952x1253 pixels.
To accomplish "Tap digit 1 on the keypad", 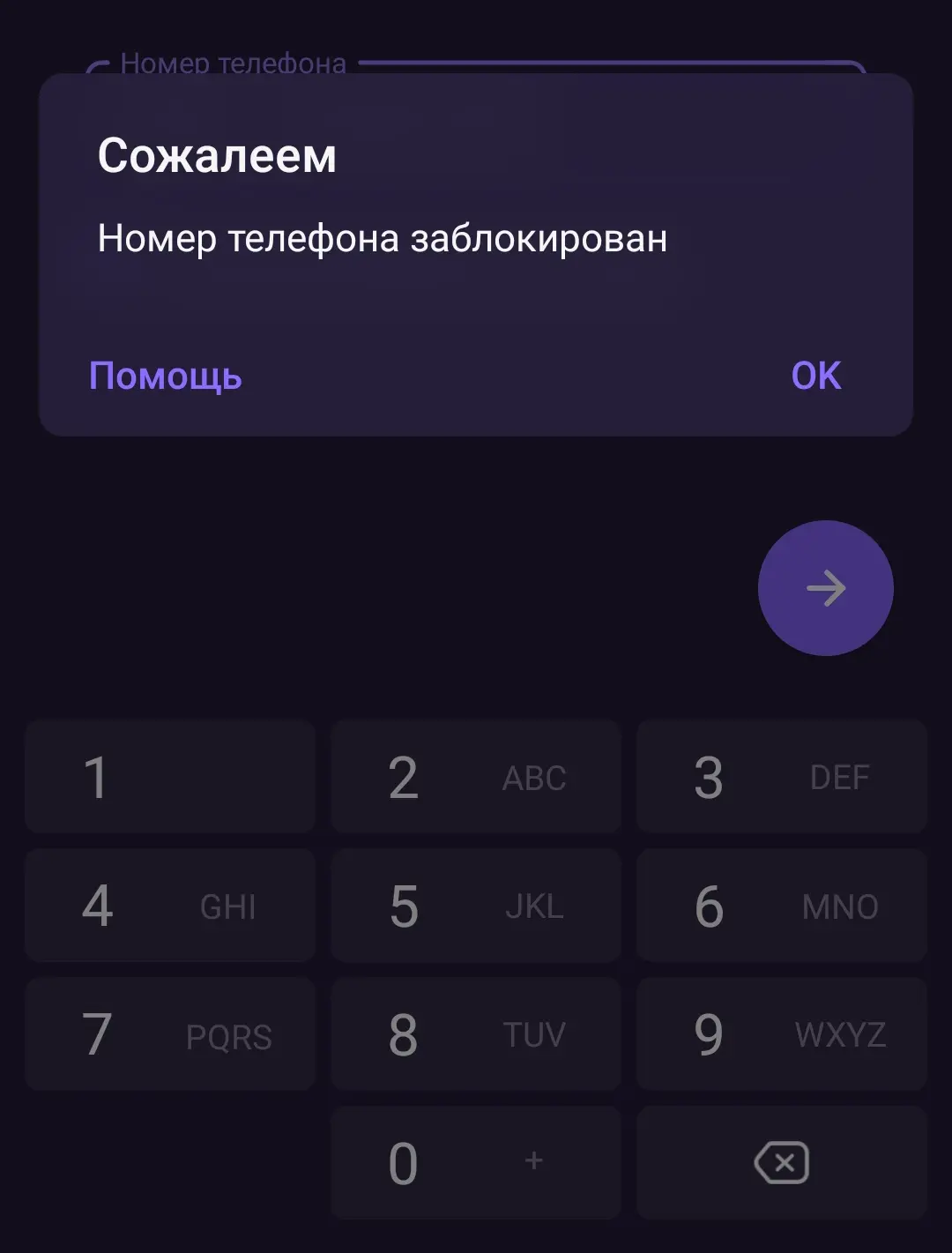I will pyautogui.click(x=170, y=777).
